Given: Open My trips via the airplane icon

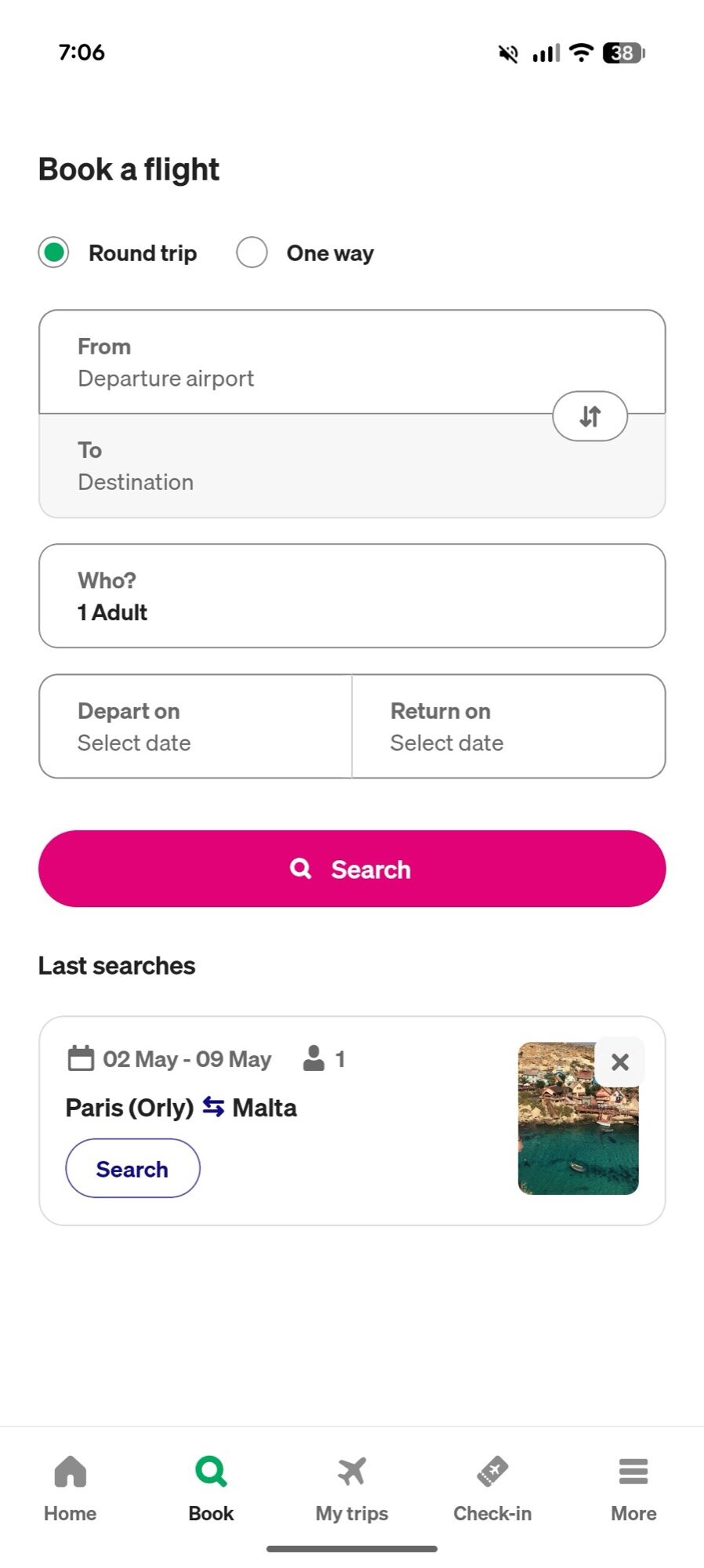Looking at the screenshot, I should [x=351, y=1472].
